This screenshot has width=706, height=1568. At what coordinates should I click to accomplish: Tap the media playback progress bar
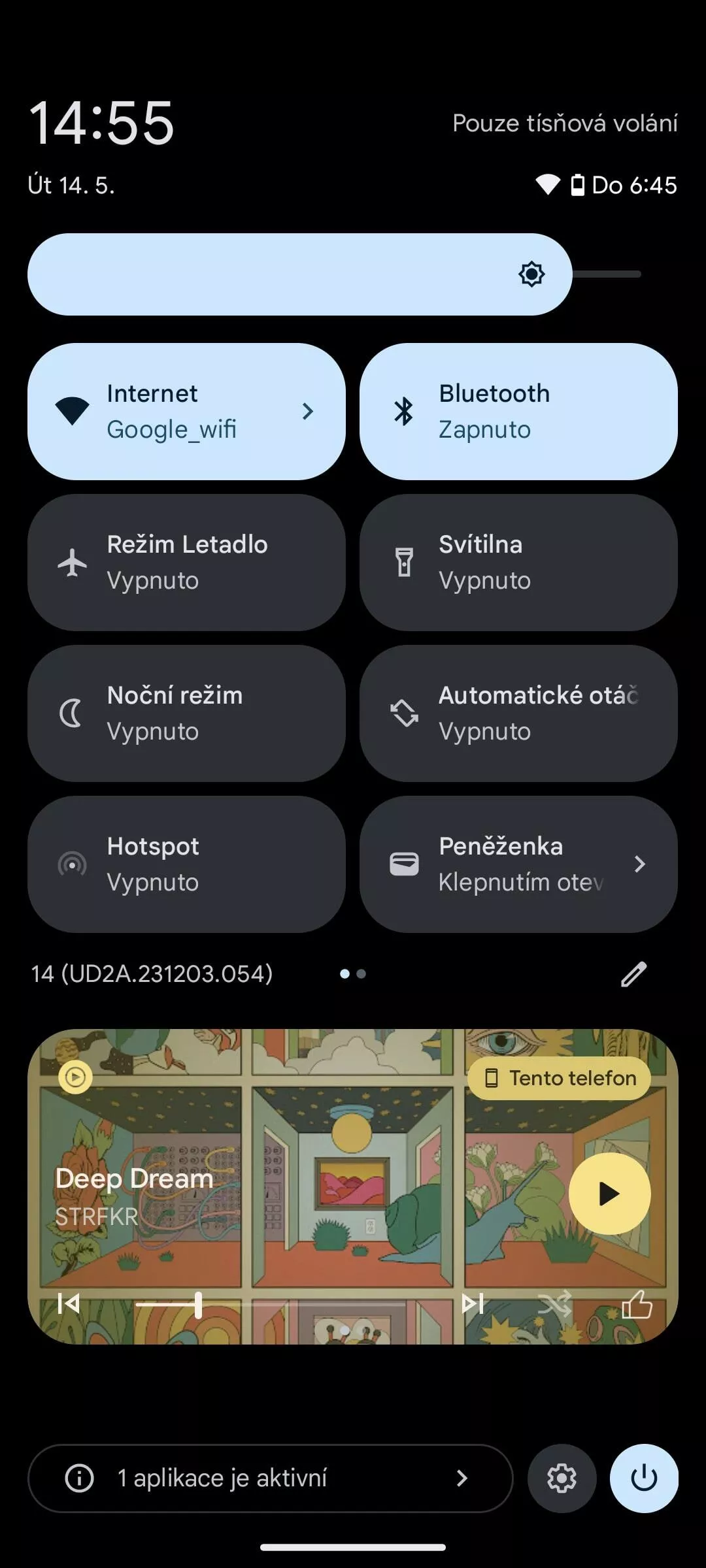[271, 1304]
